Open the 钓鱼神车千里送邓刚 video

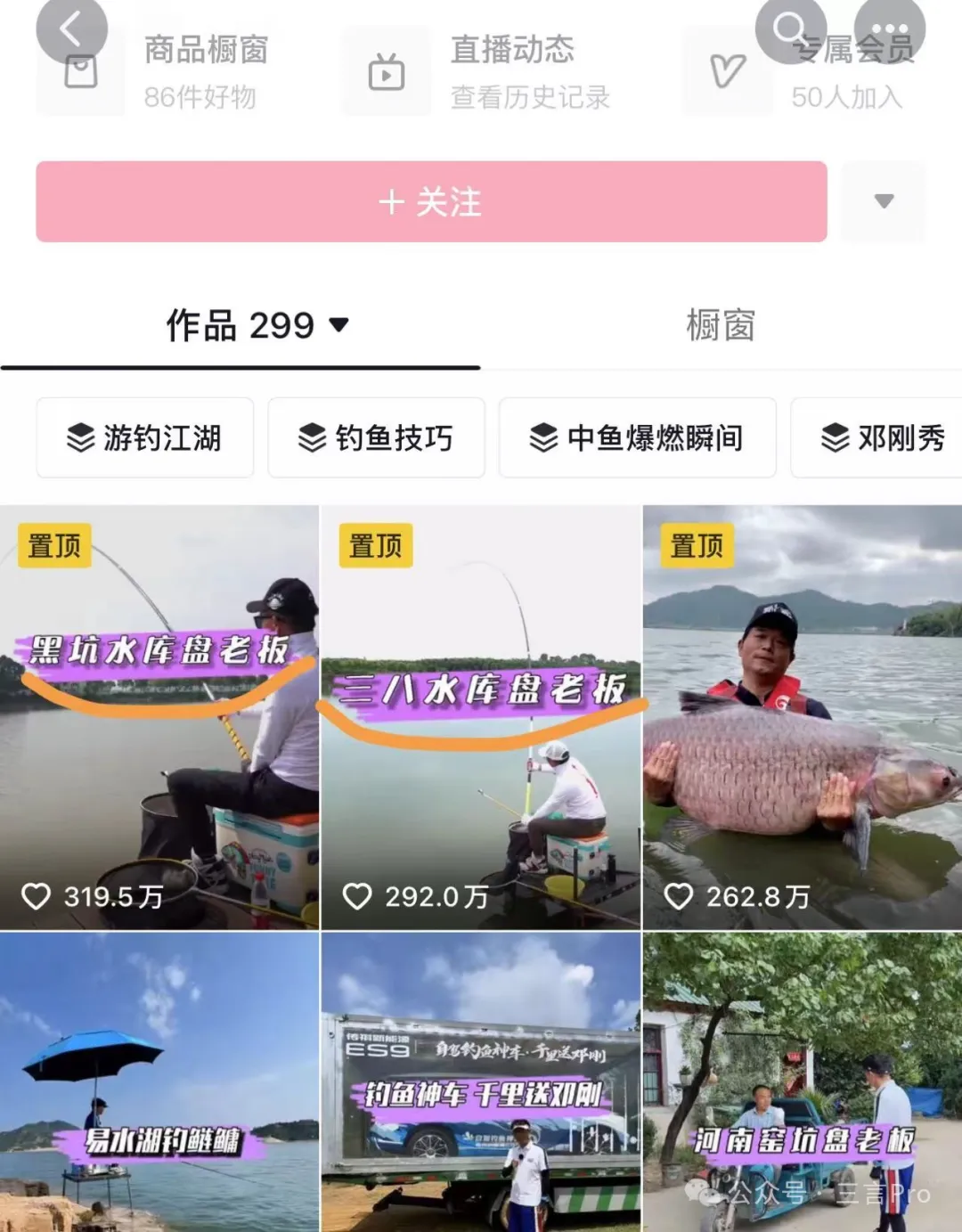(x=481, y=1082)
